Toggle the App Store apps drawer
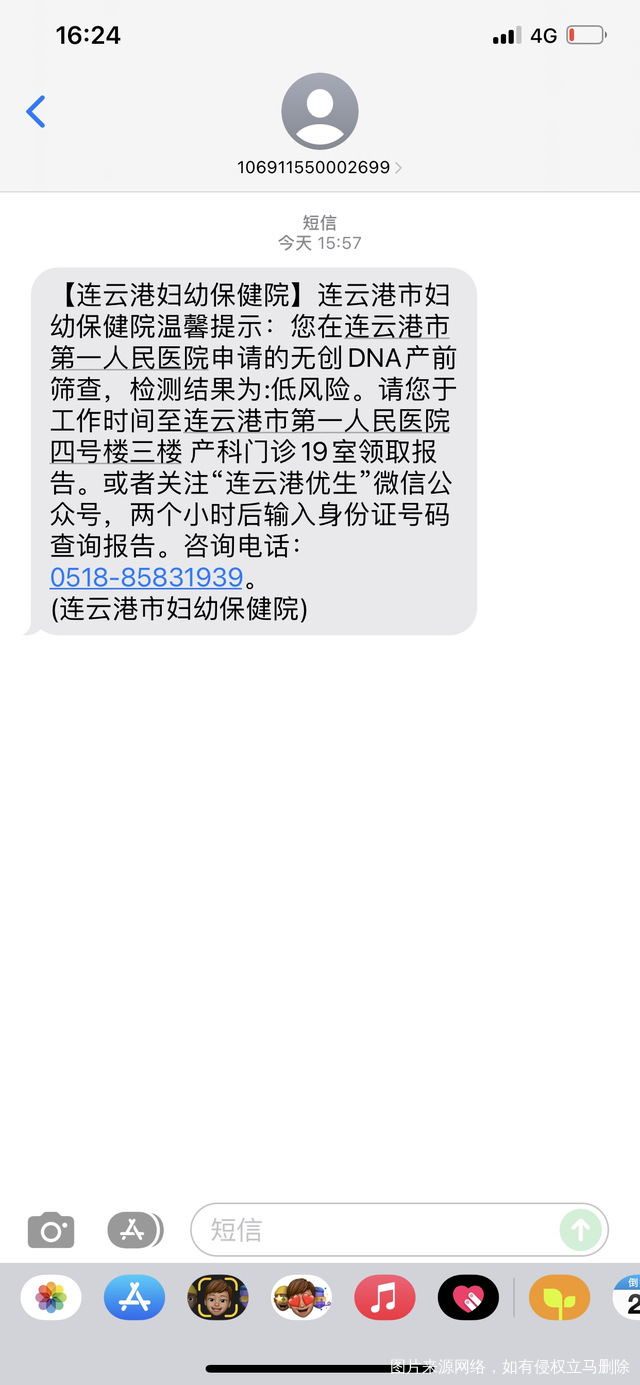The height and width of the screenshot is (1385, 640). pyautogui.click(x=134, y=1230)
